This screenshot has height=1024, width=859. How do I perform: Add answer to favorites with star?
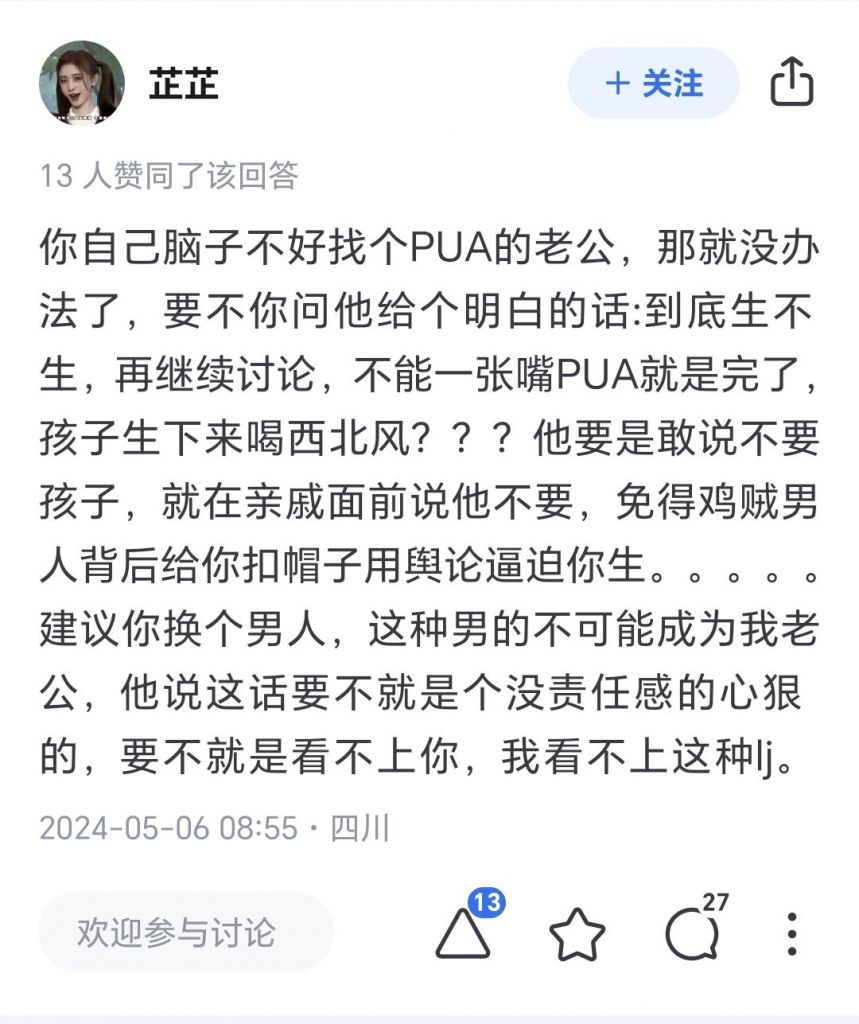coord(577,934)
